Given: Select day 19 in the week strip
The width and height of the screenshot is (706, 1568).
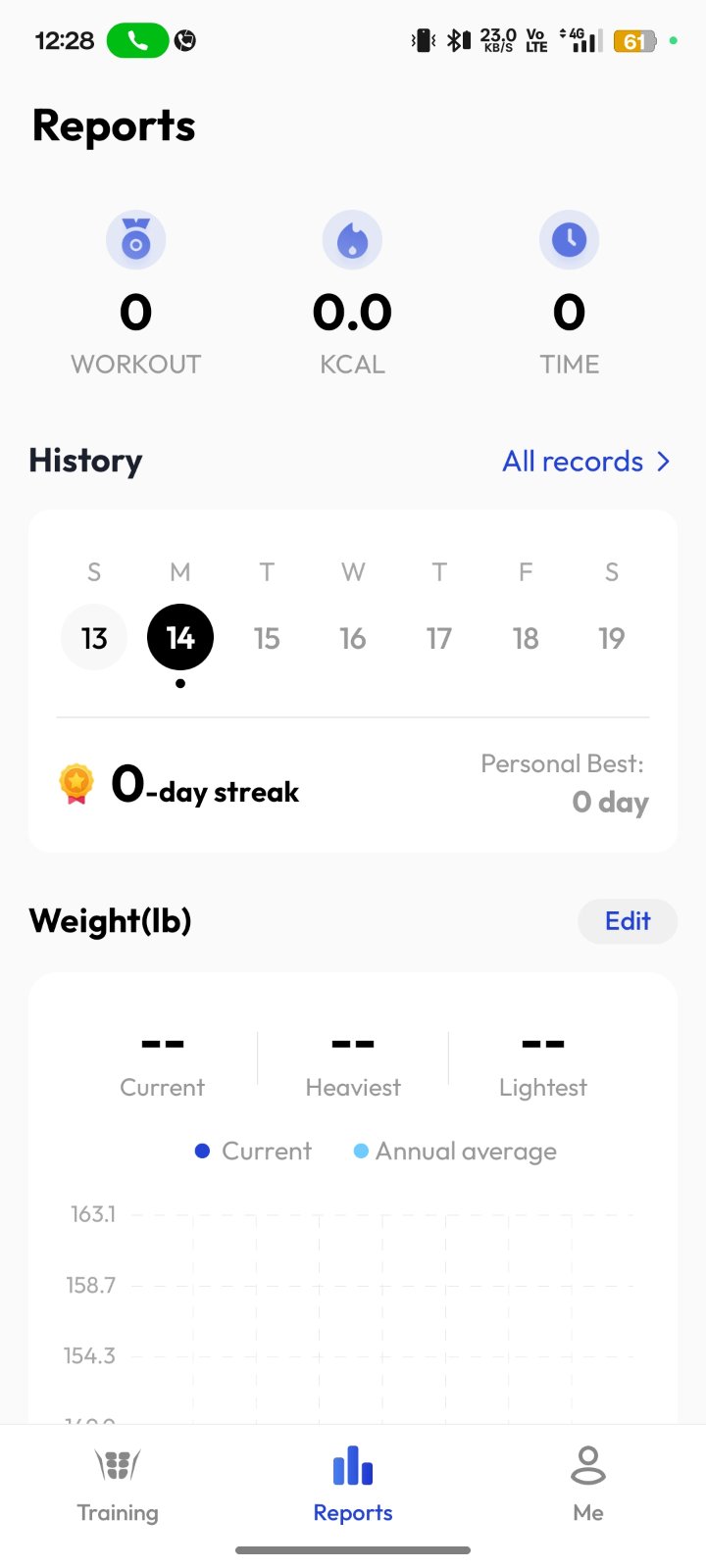Looking at the screenshot, I should [612, 638].
